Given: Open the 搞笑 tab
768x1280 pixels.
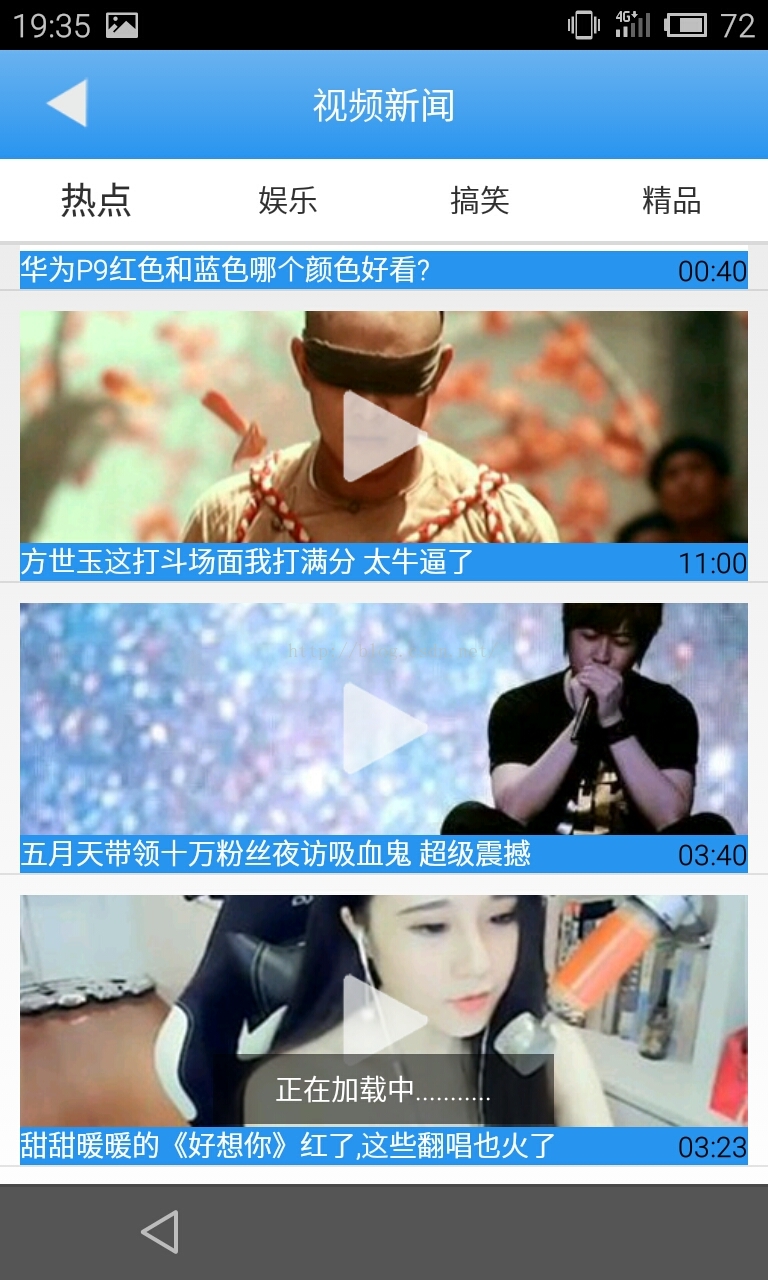Looking at the screenshot, I should coord(480,200).
